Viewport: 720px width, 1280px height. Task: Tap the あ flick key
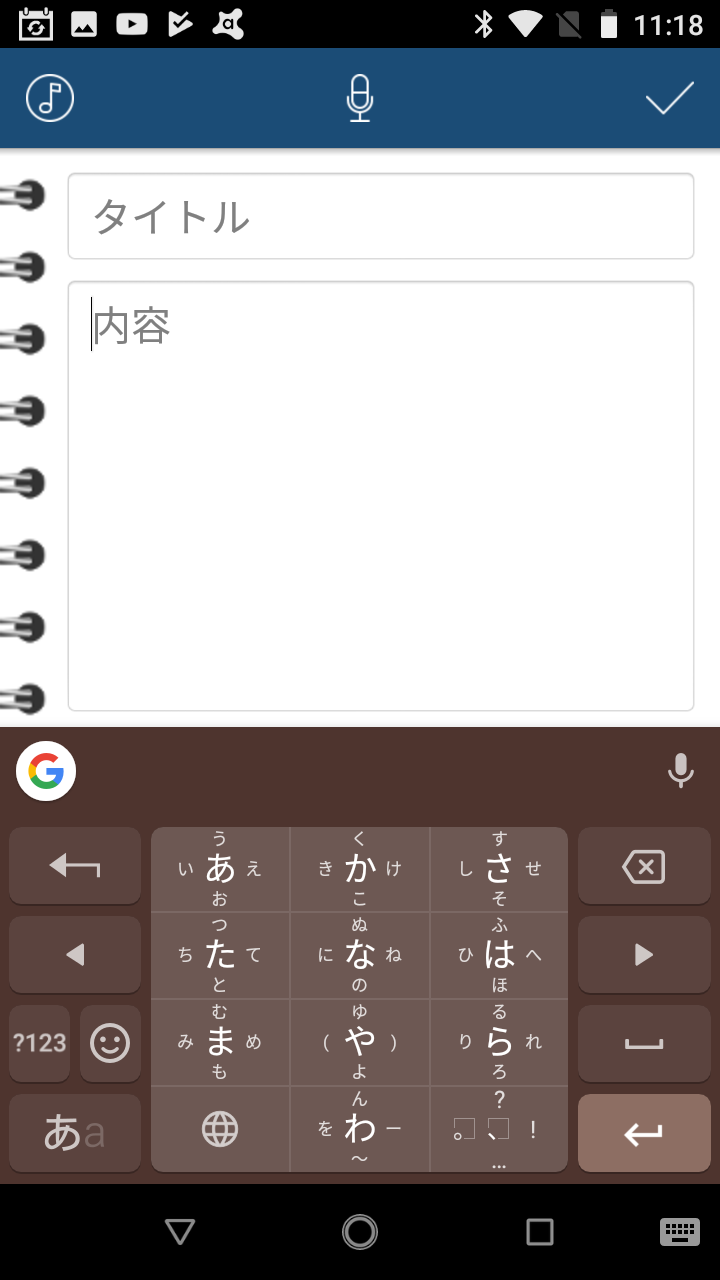point(219,867)
